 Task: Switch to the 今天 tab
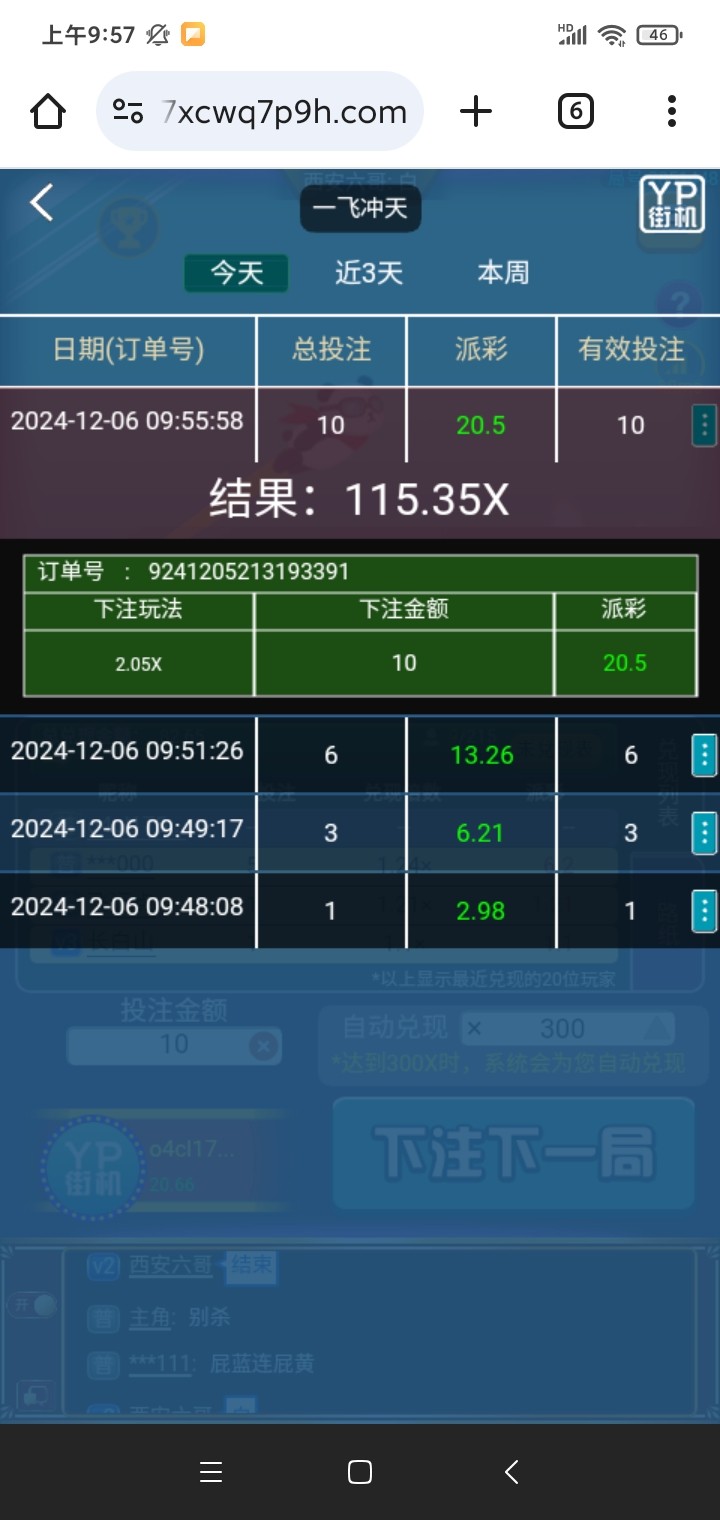(x=236, y=273)
